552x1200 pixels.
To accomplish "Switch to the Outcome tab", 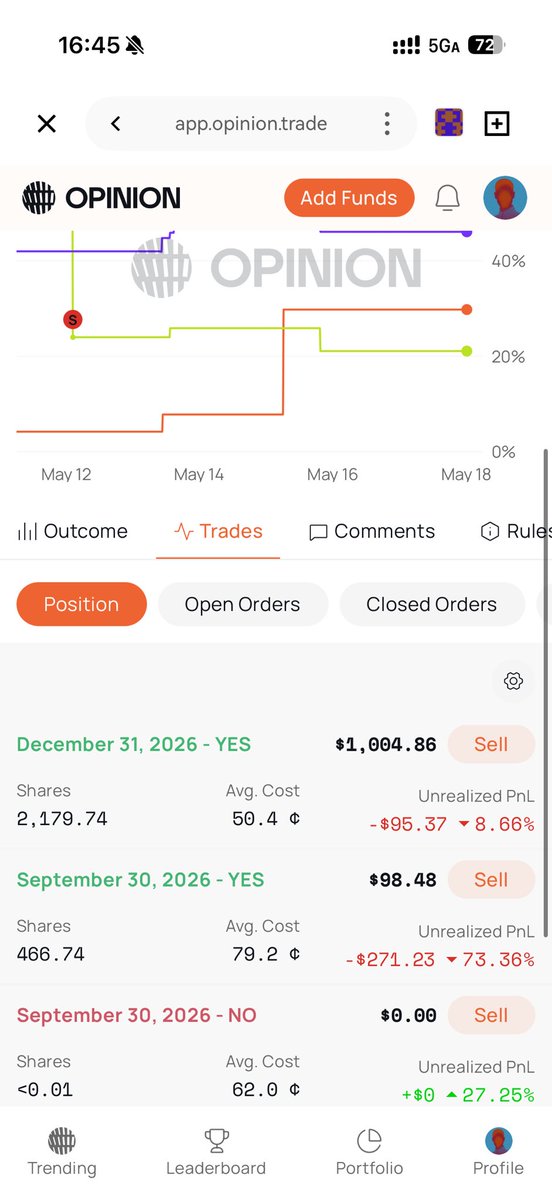I will (x=73, y=531).
